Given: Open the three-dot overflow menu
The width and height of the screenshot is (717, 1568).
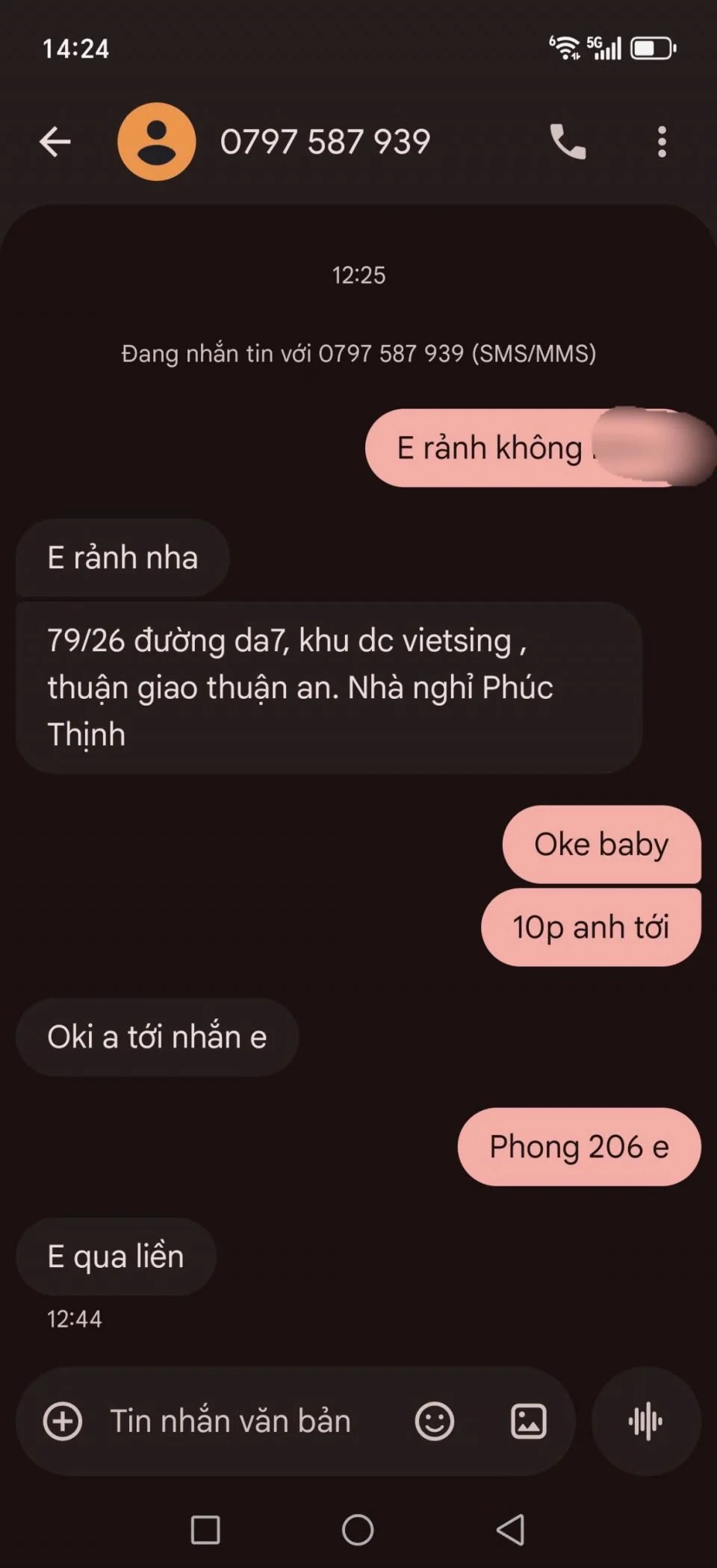Looking at the screenshot, I should pyautogui.click(x=662, y=142).
